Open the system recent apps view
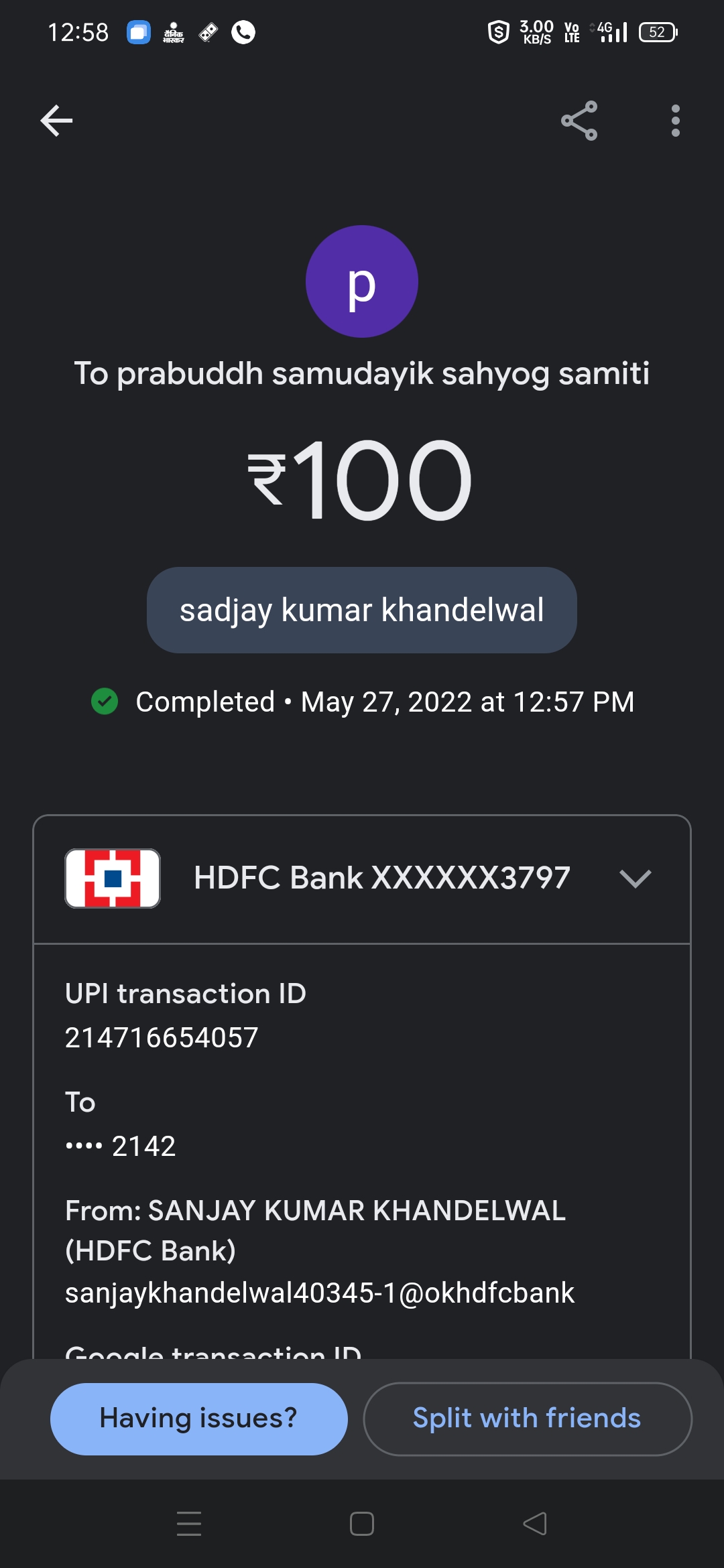The height and width of the screenshot is (1568, 724). [x=189, y=1524]
